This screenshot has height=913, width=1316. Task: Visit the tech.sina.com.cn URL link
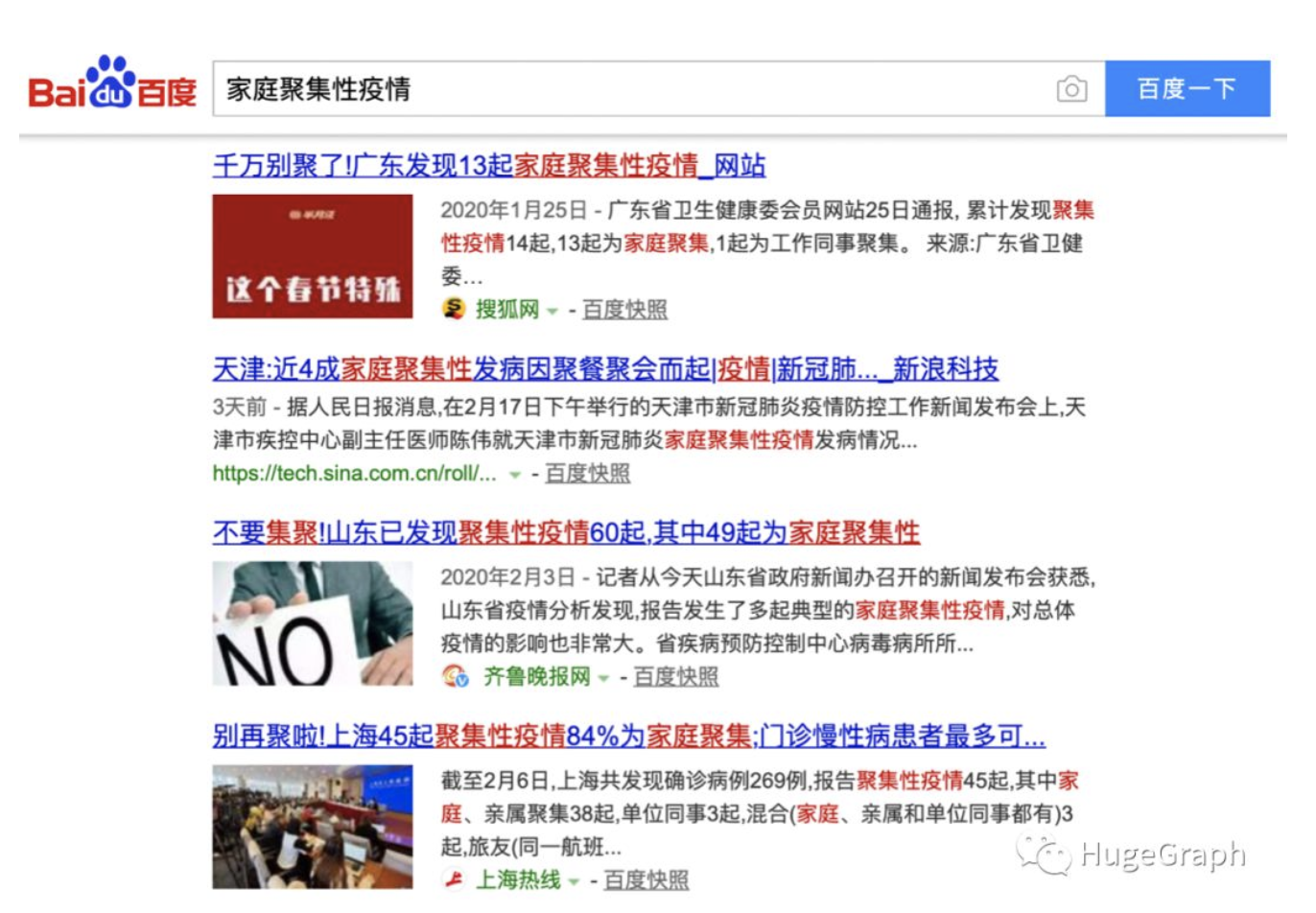pyautogui.click(x=354, y=474)
